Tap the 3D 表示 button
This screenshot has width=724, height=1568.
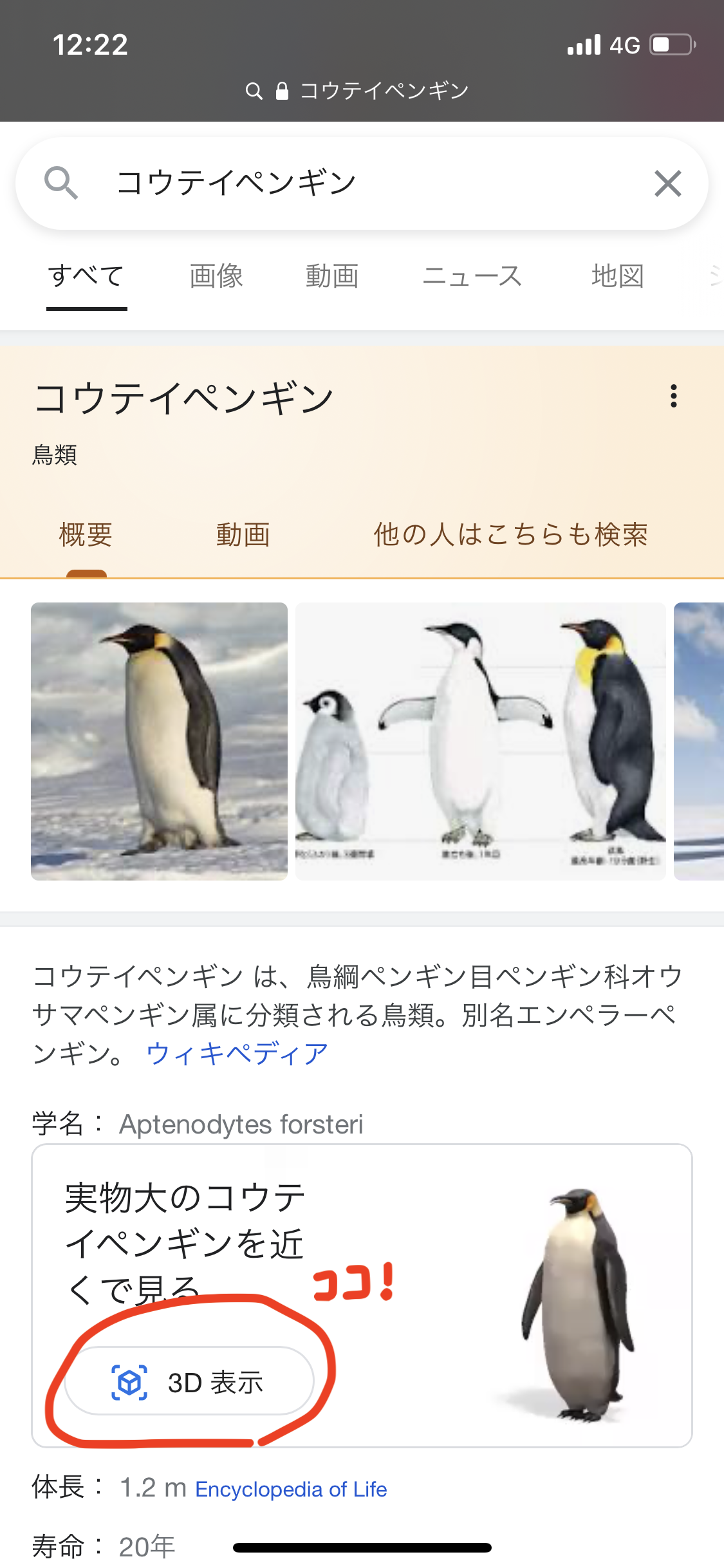tap(189, 1381)
